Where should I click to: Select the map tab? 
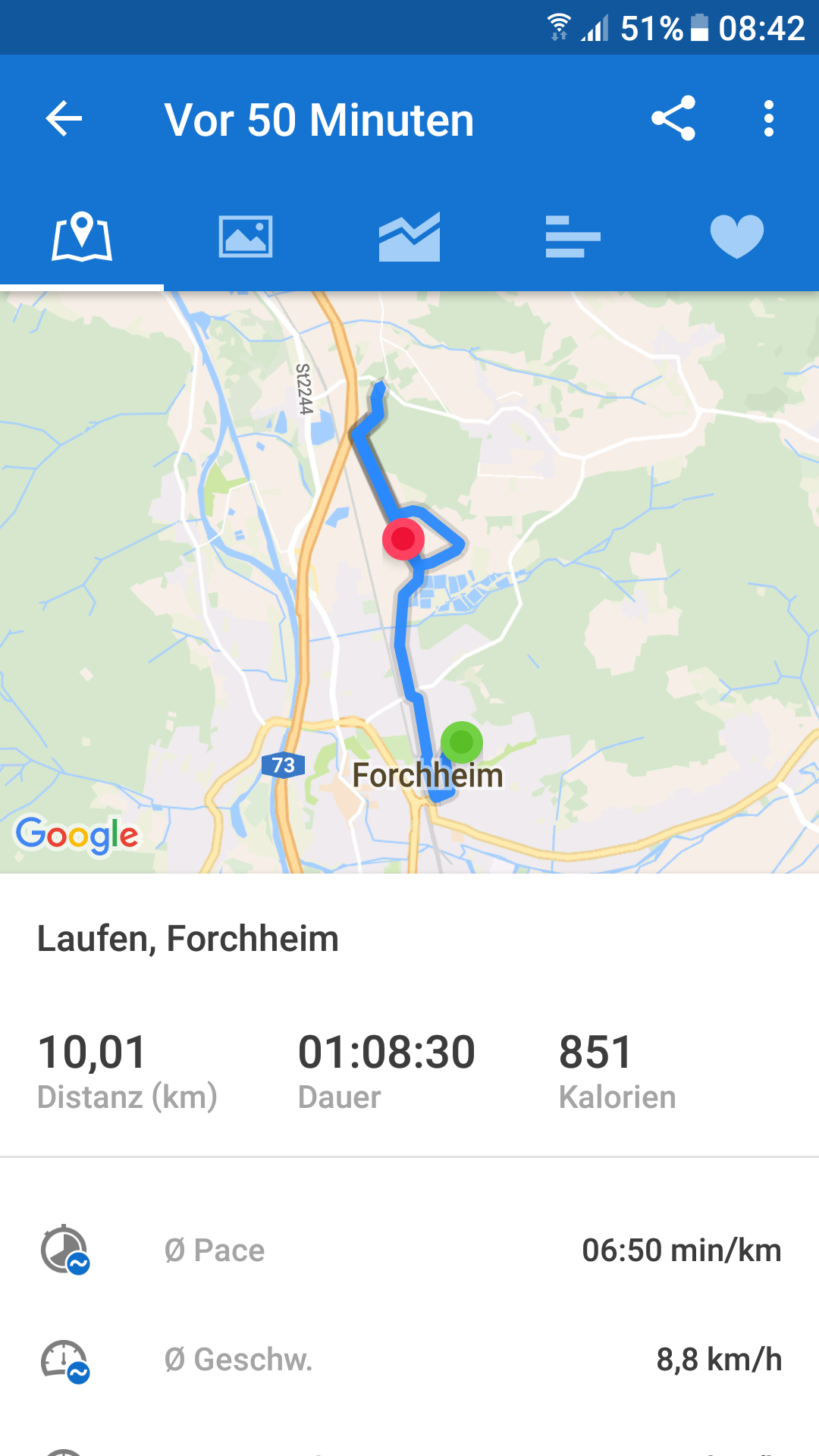(82, 237)
